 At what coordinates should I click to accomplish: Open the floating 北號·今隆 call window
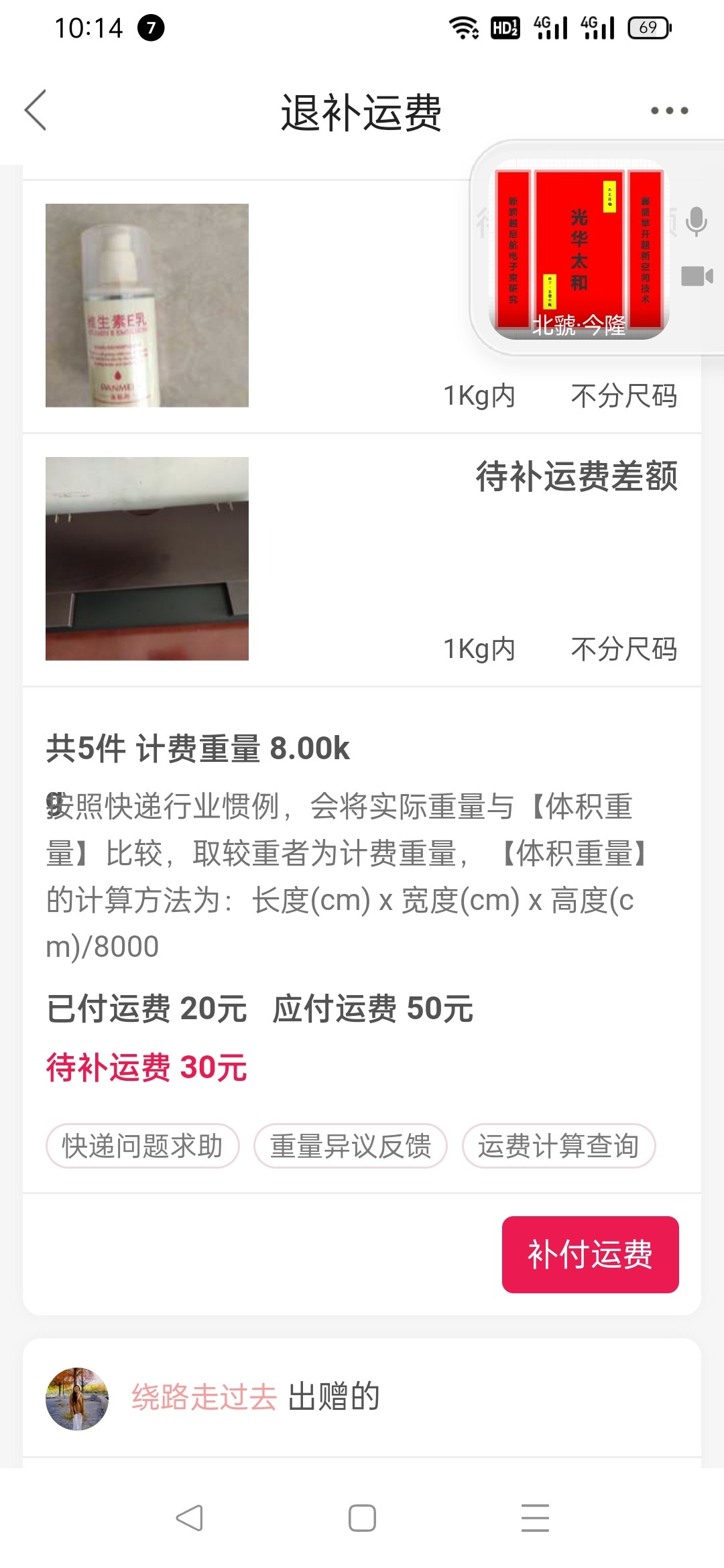(579, 249)
